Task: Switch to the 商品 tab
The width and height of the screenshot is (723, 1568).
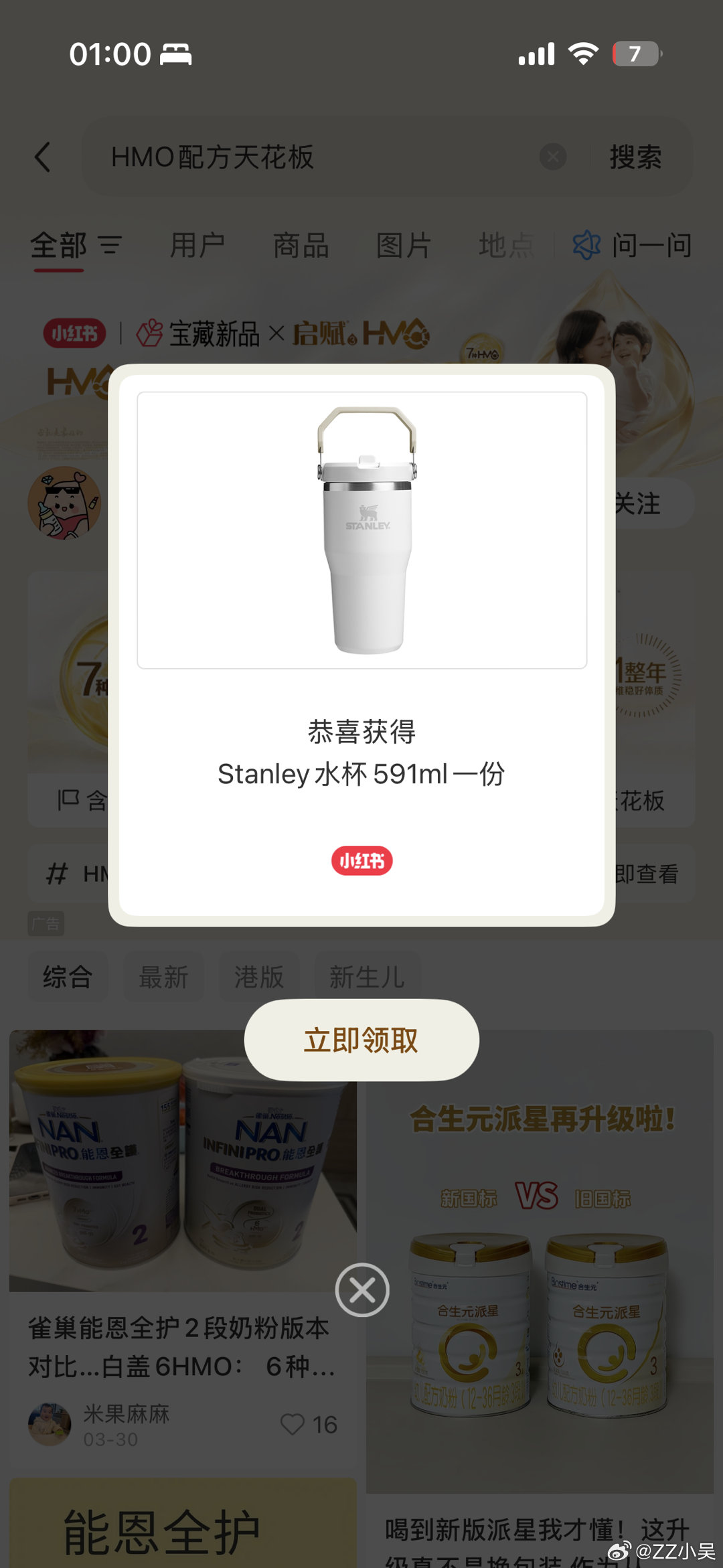Action: pyautogui.click(x=301, y=246)
